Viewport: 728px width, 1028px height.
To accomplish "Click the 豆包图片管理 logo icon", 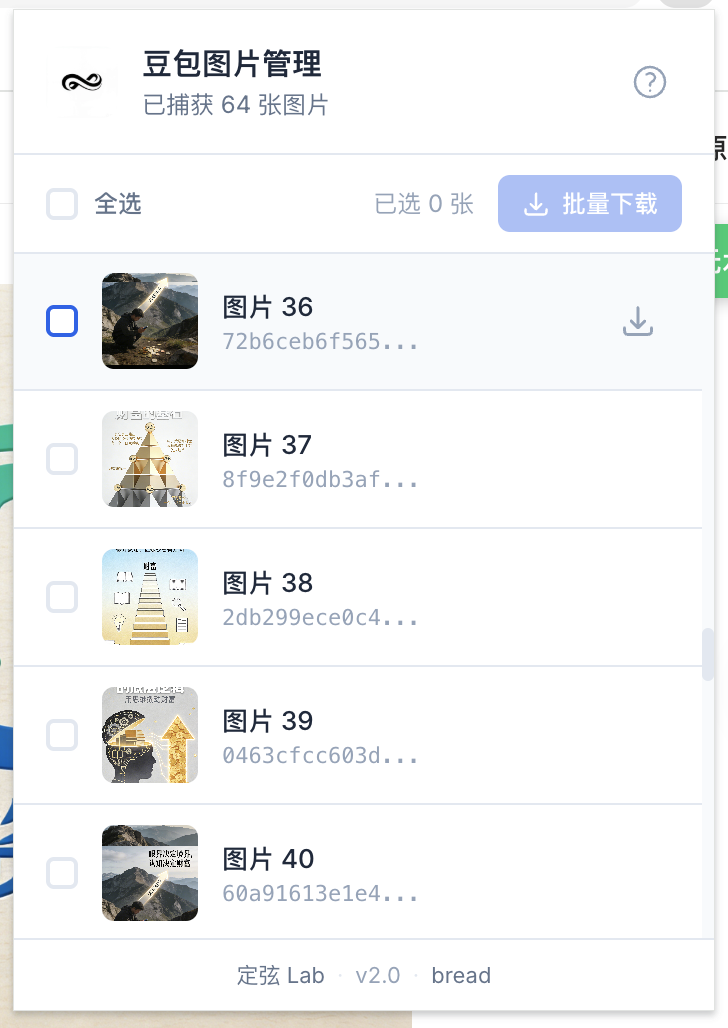I will [x=81, y=82].
